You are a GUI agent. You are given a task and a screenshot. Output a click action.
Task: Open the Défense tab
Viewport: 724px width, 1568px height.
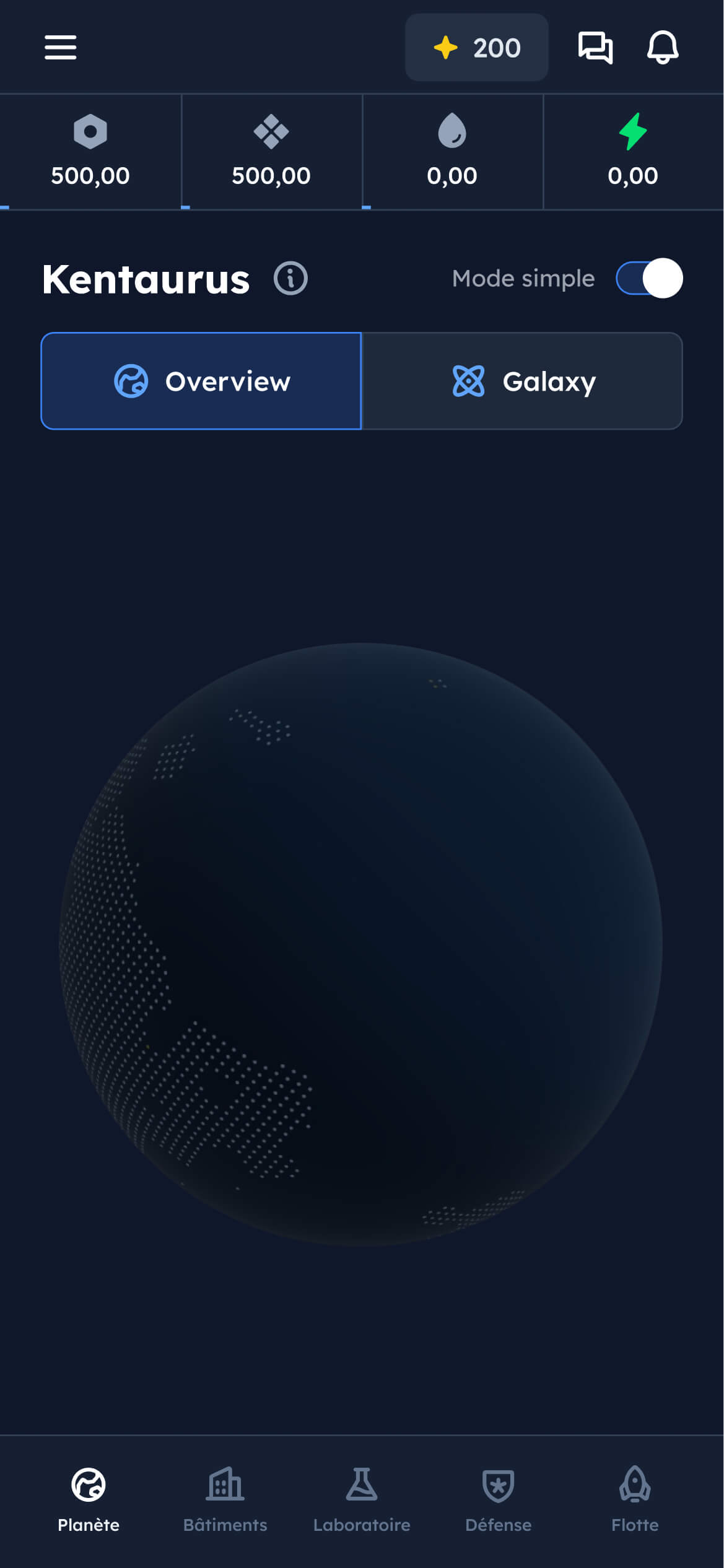[x=499, y=1498]
